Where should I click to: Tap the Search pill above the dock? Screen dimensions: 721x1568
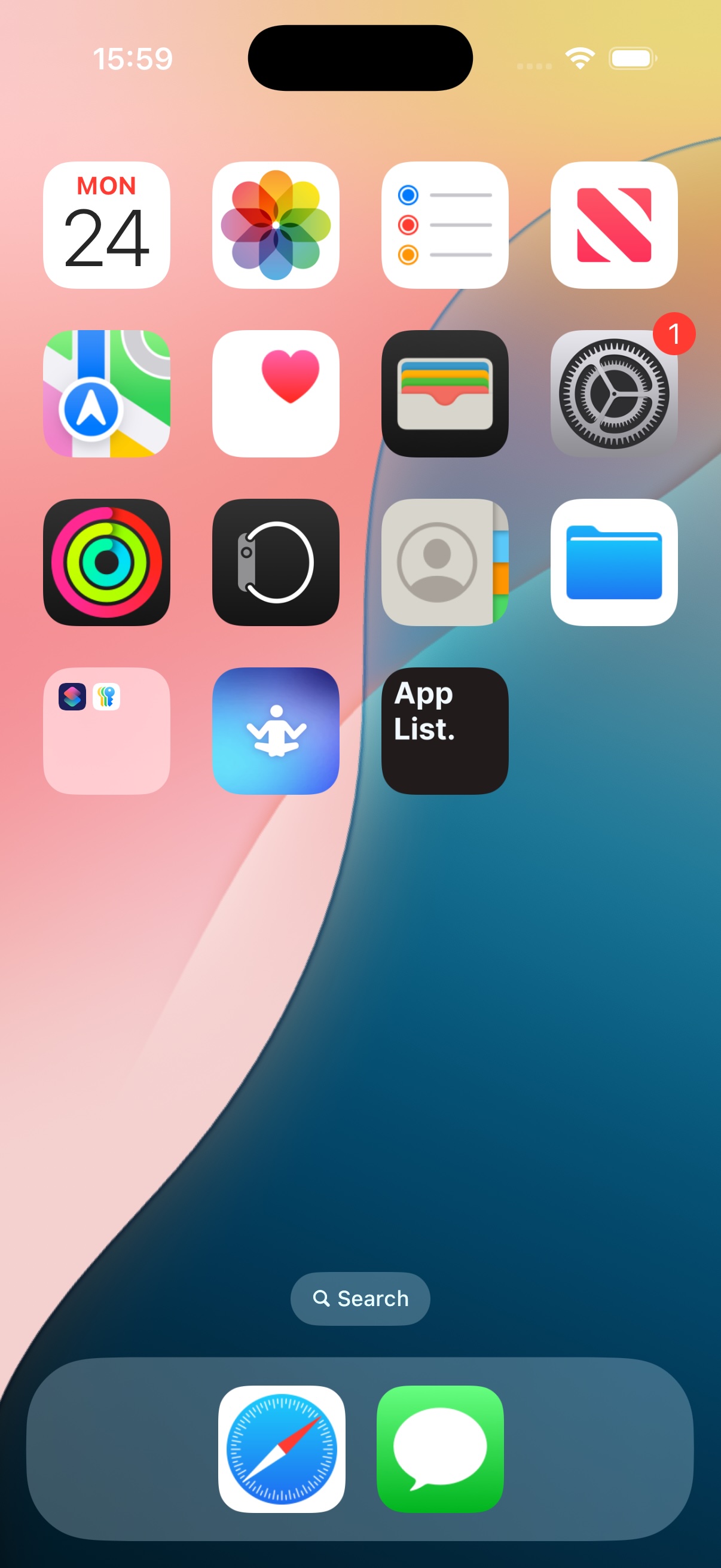click(360, 1298)
